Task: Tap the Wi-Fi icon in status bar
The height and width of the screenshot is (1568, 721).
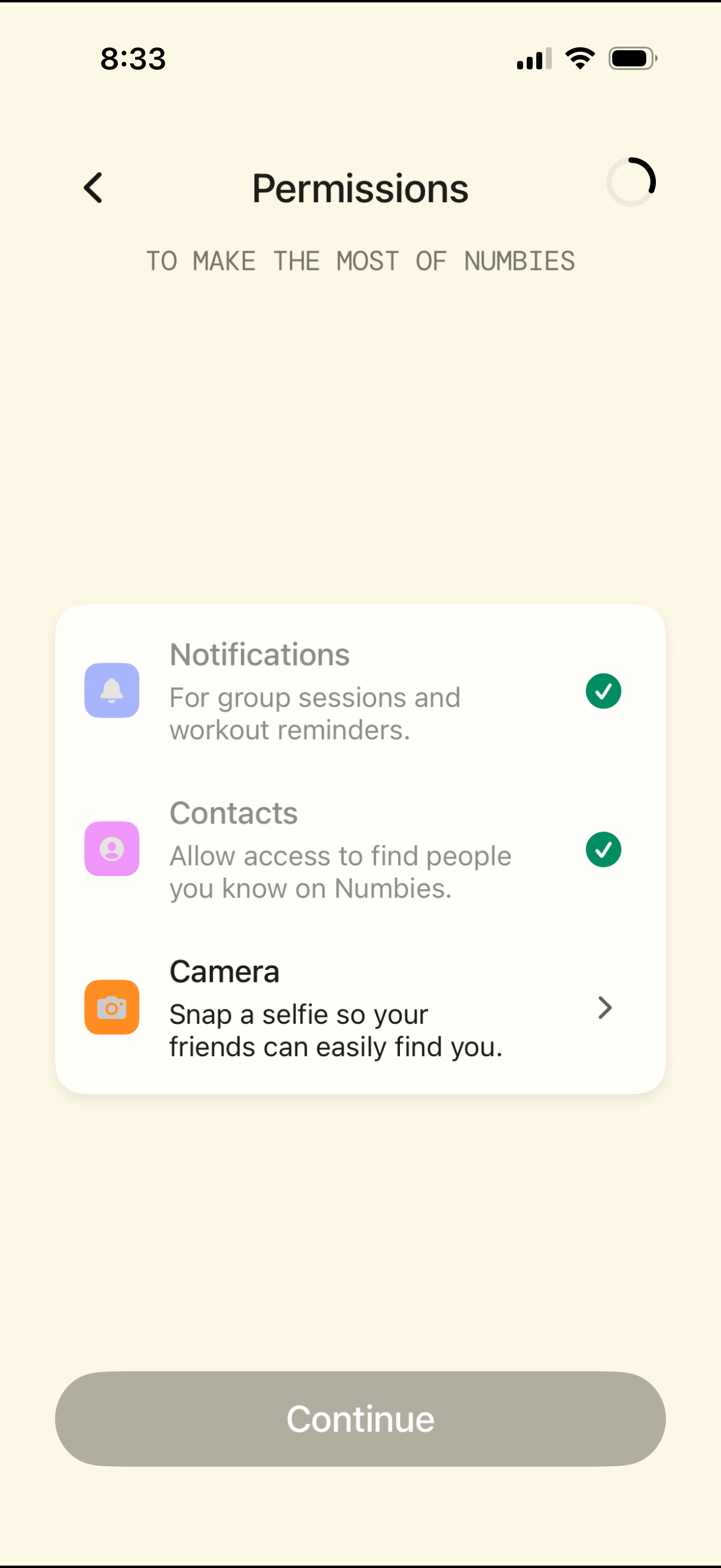Action: click(579, 58)
